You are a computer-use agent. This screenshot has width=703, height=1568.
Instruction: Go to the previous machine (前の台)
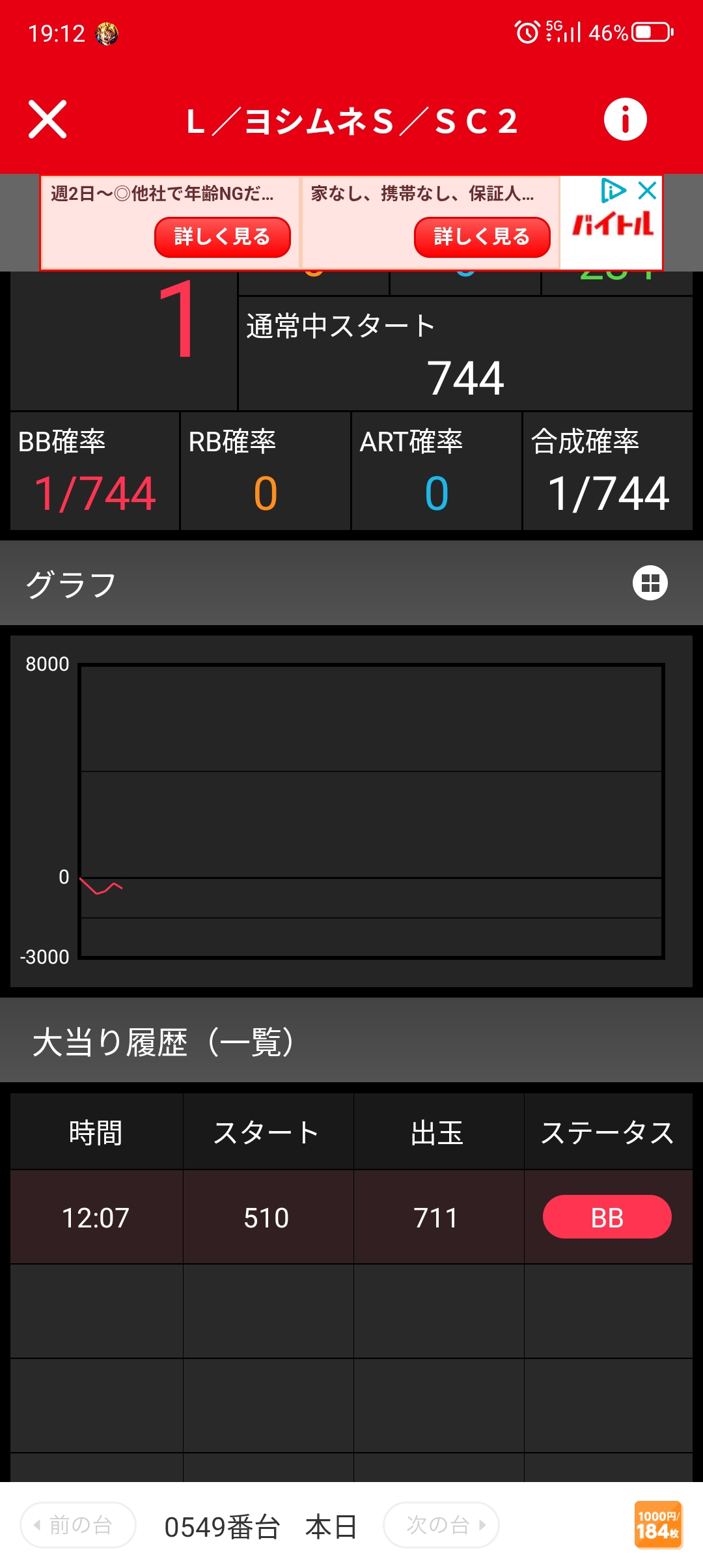78,1524
